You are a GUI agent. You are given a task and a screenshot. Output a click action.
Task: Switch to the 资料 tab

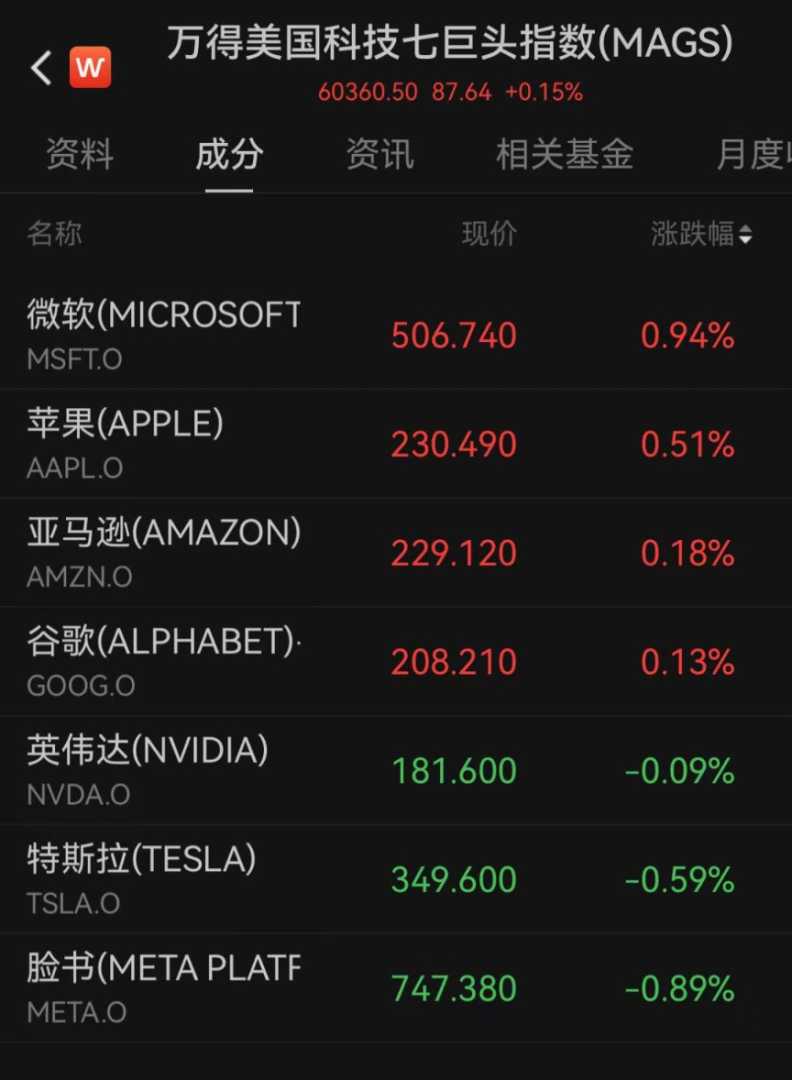[x=80, y=155]
